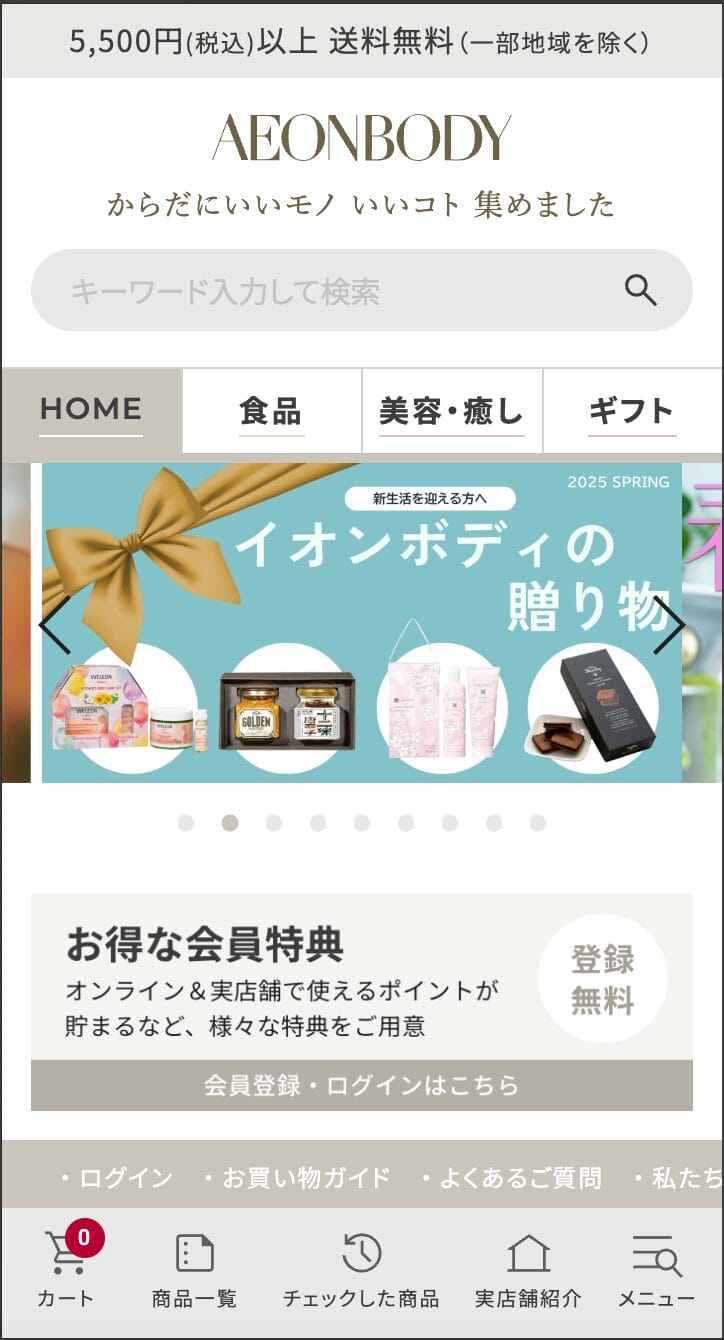
Task: Open the ギフト tab
Action: 631,411
